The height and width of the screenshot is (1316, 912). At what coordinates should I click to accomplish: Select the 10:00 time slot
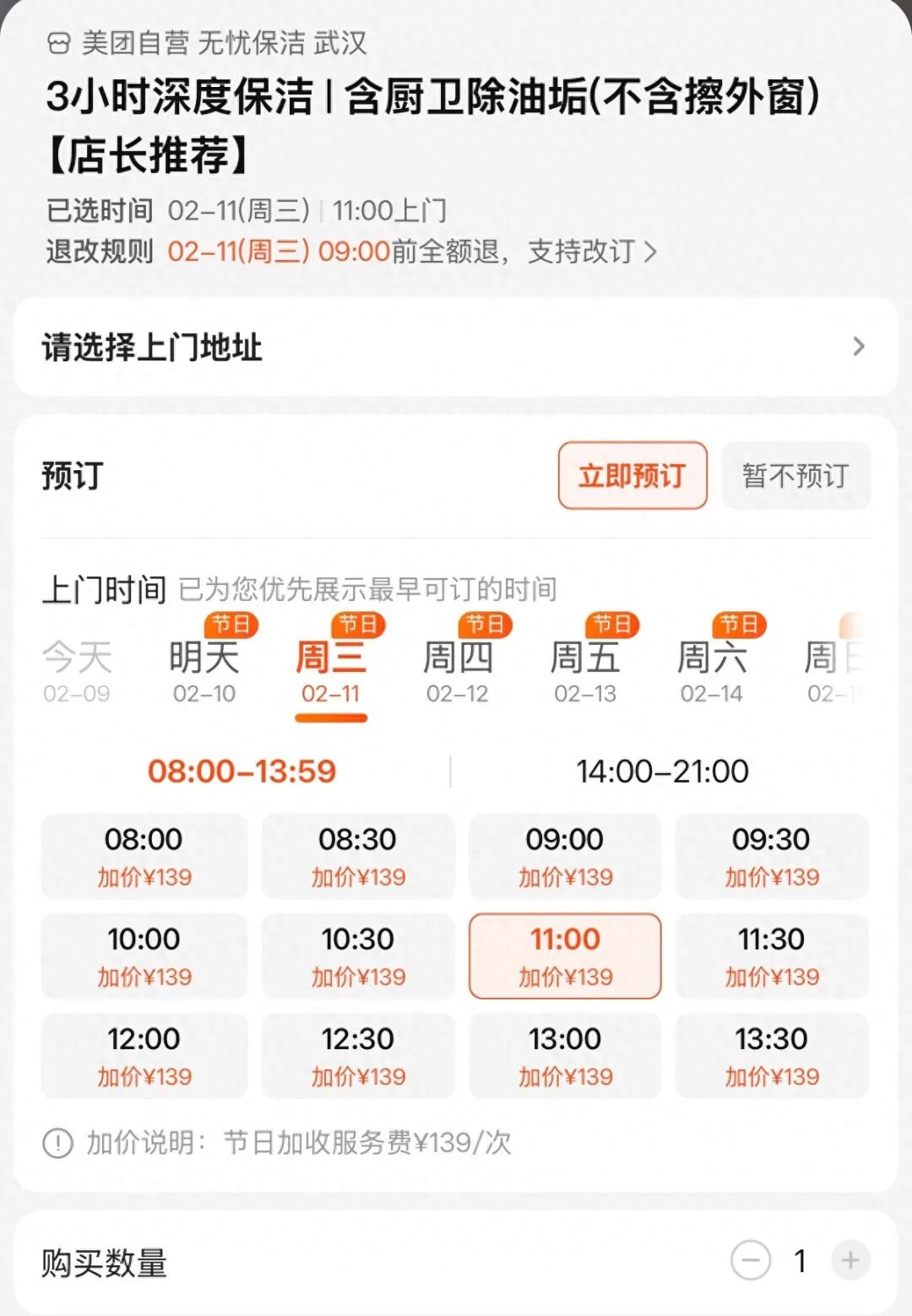(x=144, y=956)
